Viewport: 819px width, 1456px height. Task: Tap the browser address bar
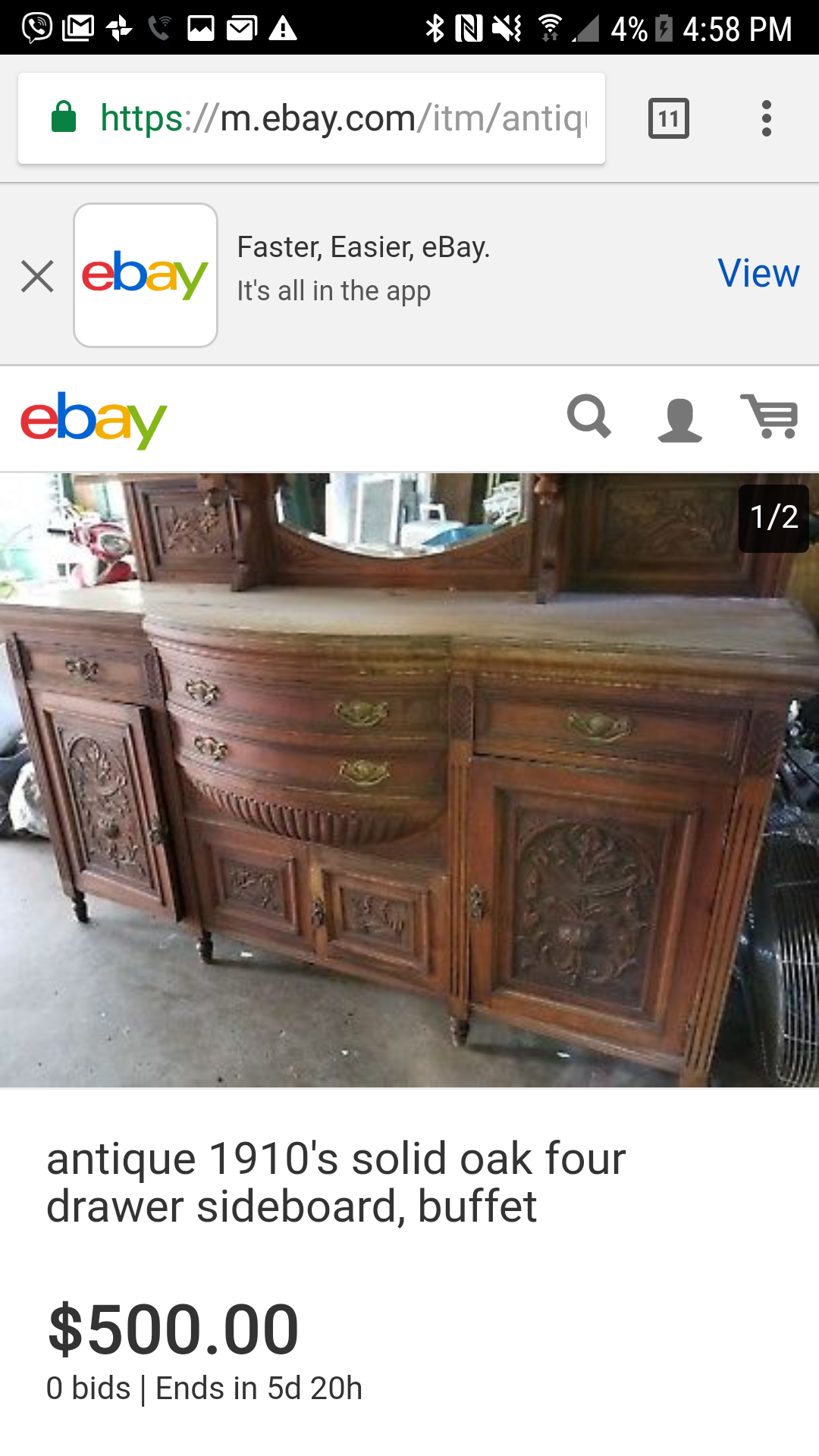pyautogui.click(x=343, y=119)
